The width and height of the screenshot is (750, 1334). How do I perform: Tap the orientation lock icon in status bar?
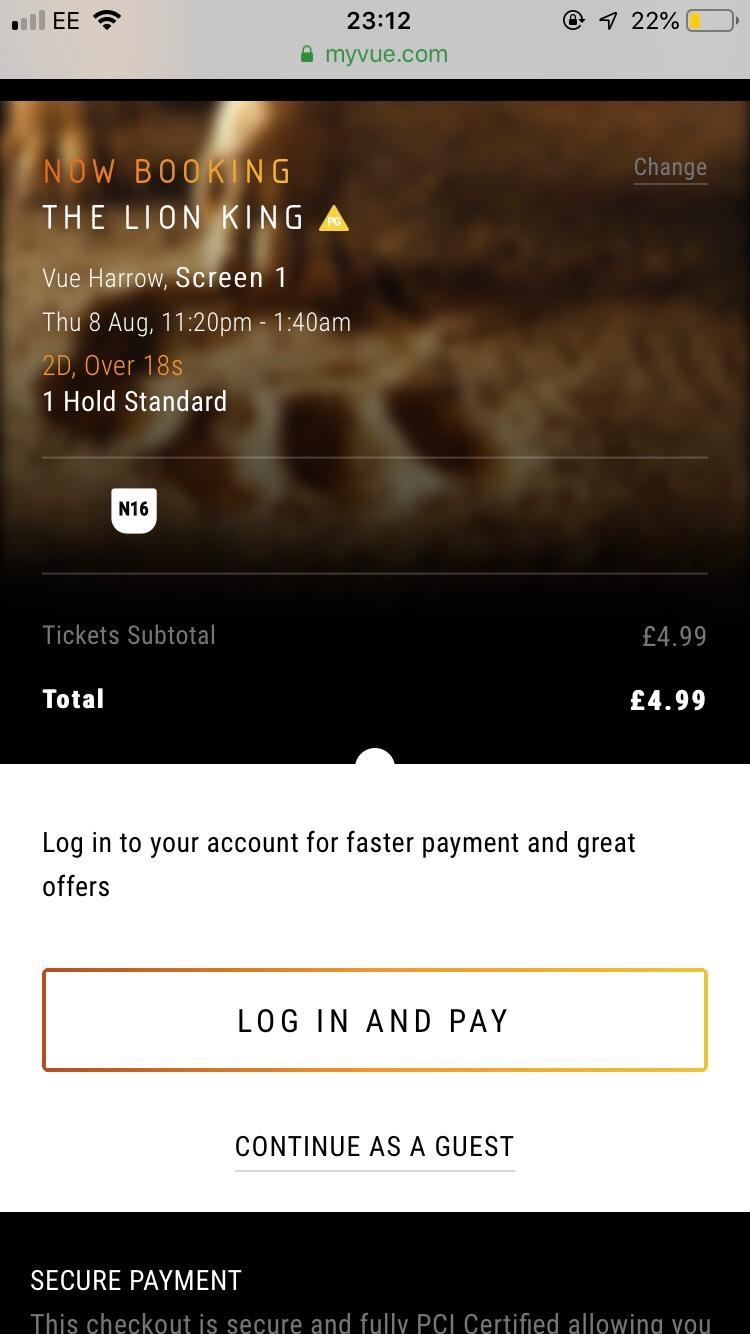point(574,19)
